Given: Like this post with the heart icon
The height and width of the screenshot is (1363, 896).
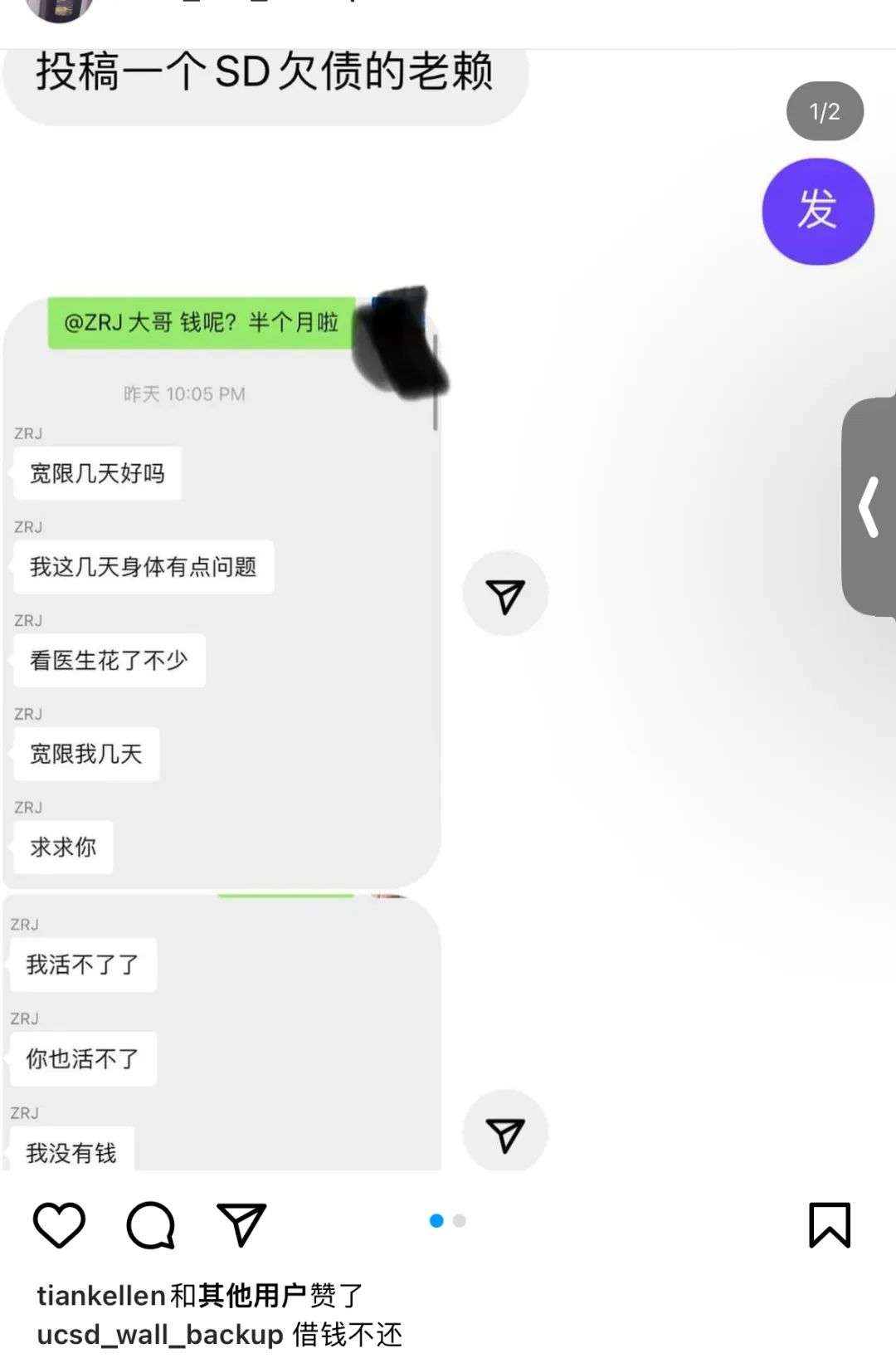Looking at the screenshot, I should click(59, 1225).
